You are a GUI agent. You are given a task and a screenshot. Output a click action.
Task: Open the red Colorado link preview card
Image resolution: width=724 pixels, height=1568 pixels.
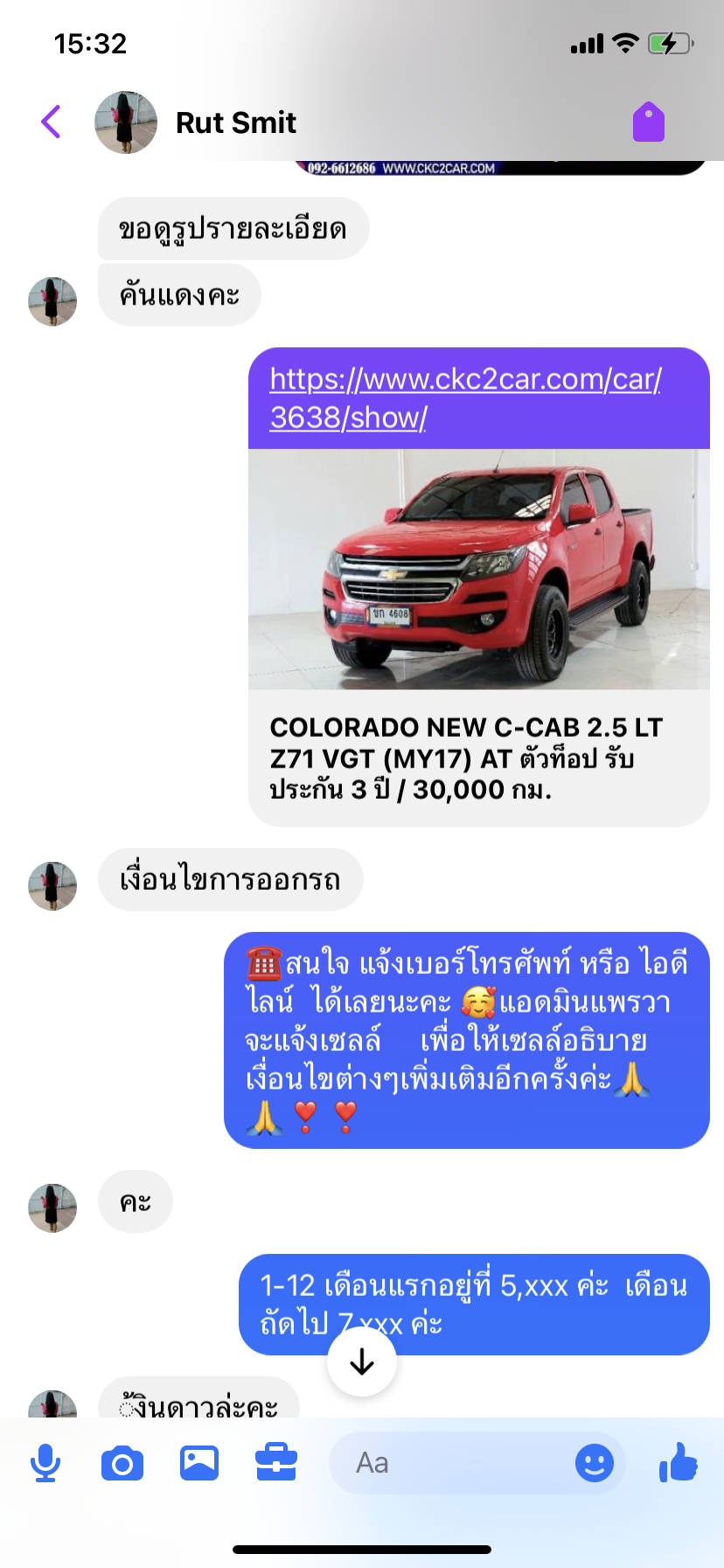click(479, 637)
